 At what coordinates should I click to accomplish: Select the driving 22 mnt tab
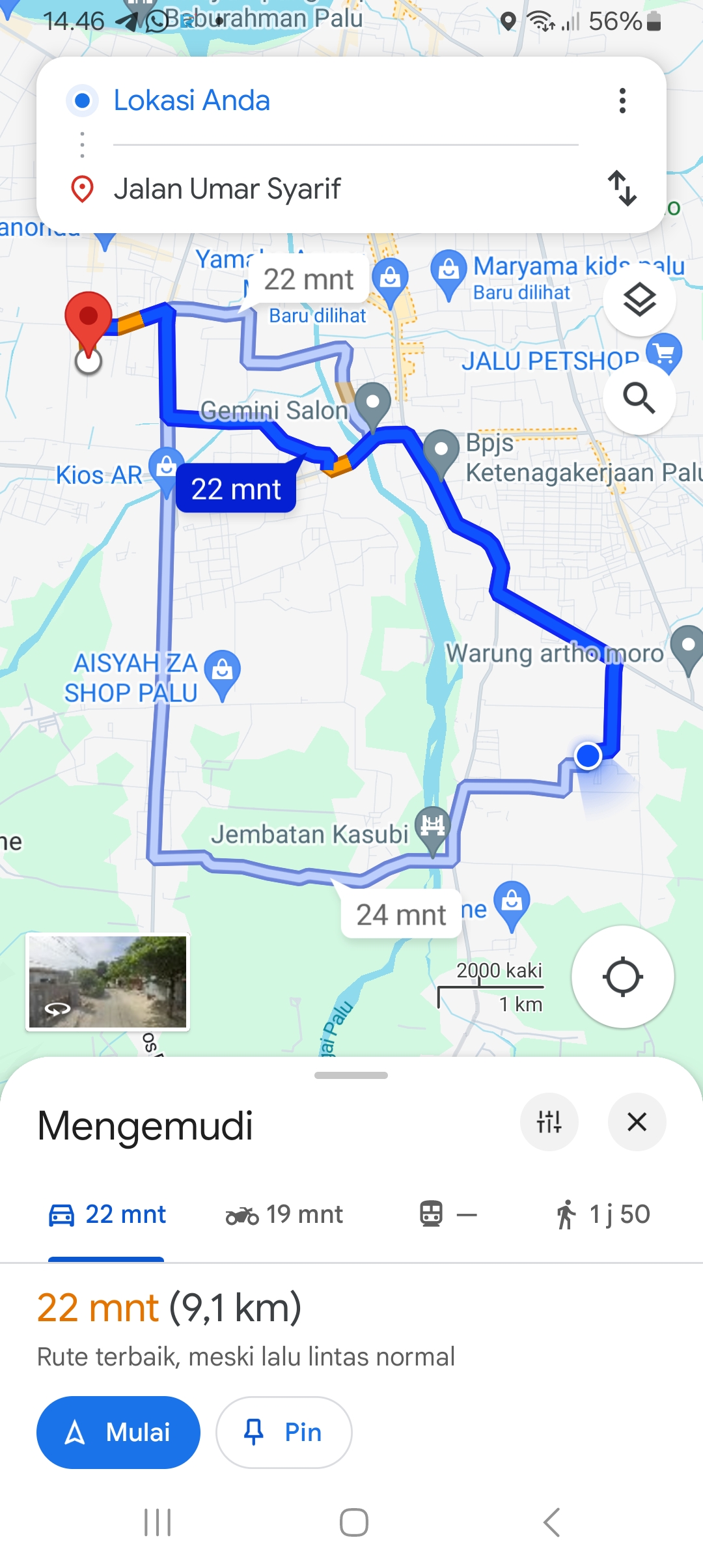tap(107, 1214)
